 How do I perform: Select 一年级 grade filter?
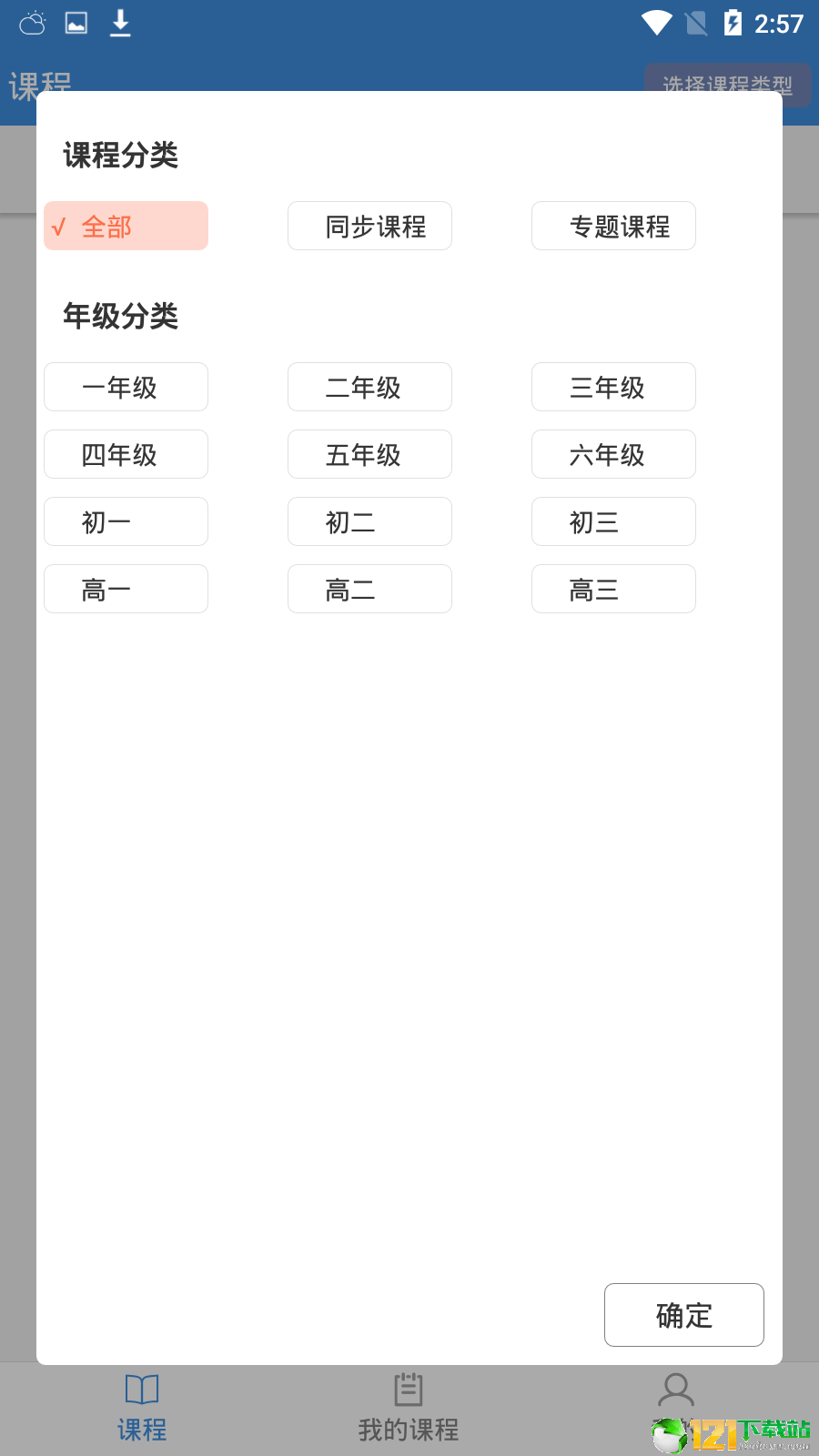tap(126, 387)
